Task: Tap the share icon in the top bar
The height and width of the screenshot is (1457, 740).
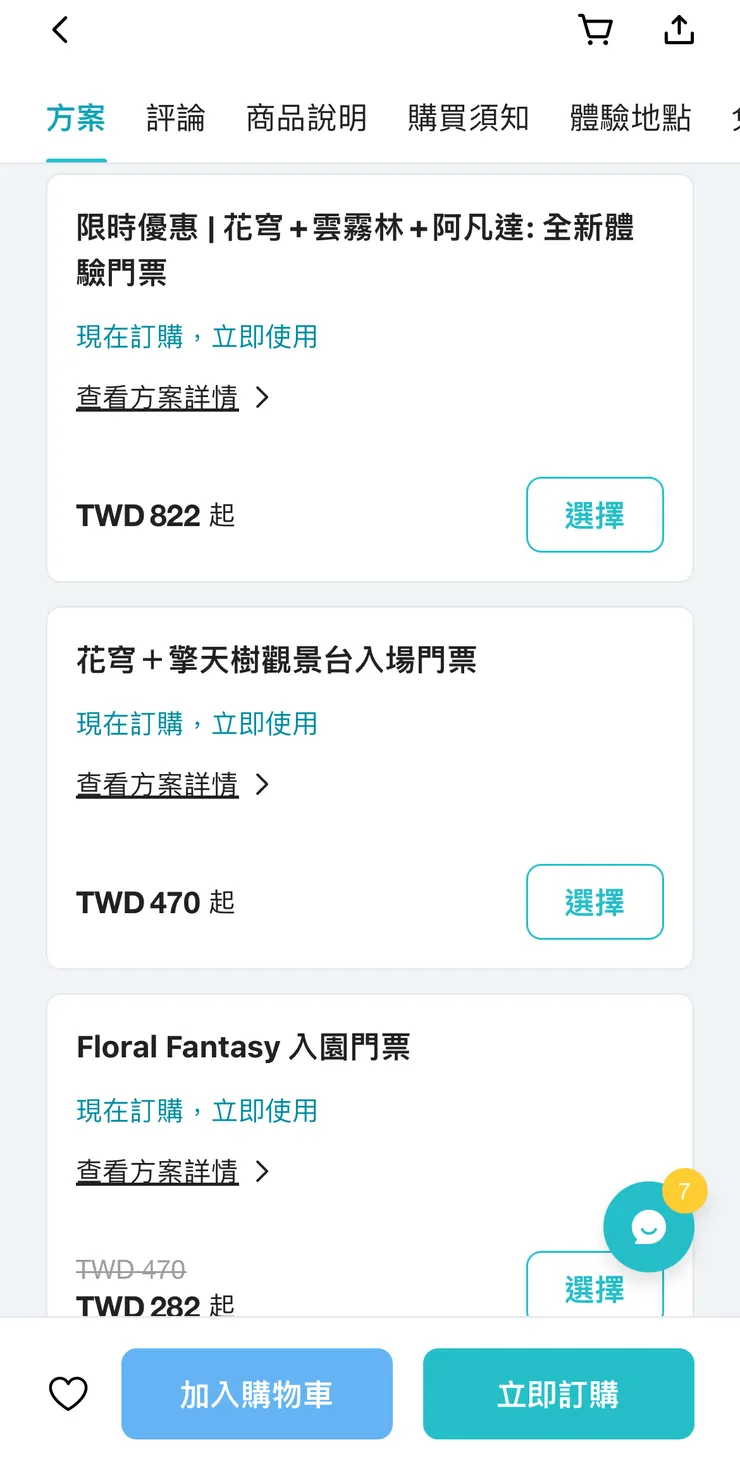Action: [679, 30]
